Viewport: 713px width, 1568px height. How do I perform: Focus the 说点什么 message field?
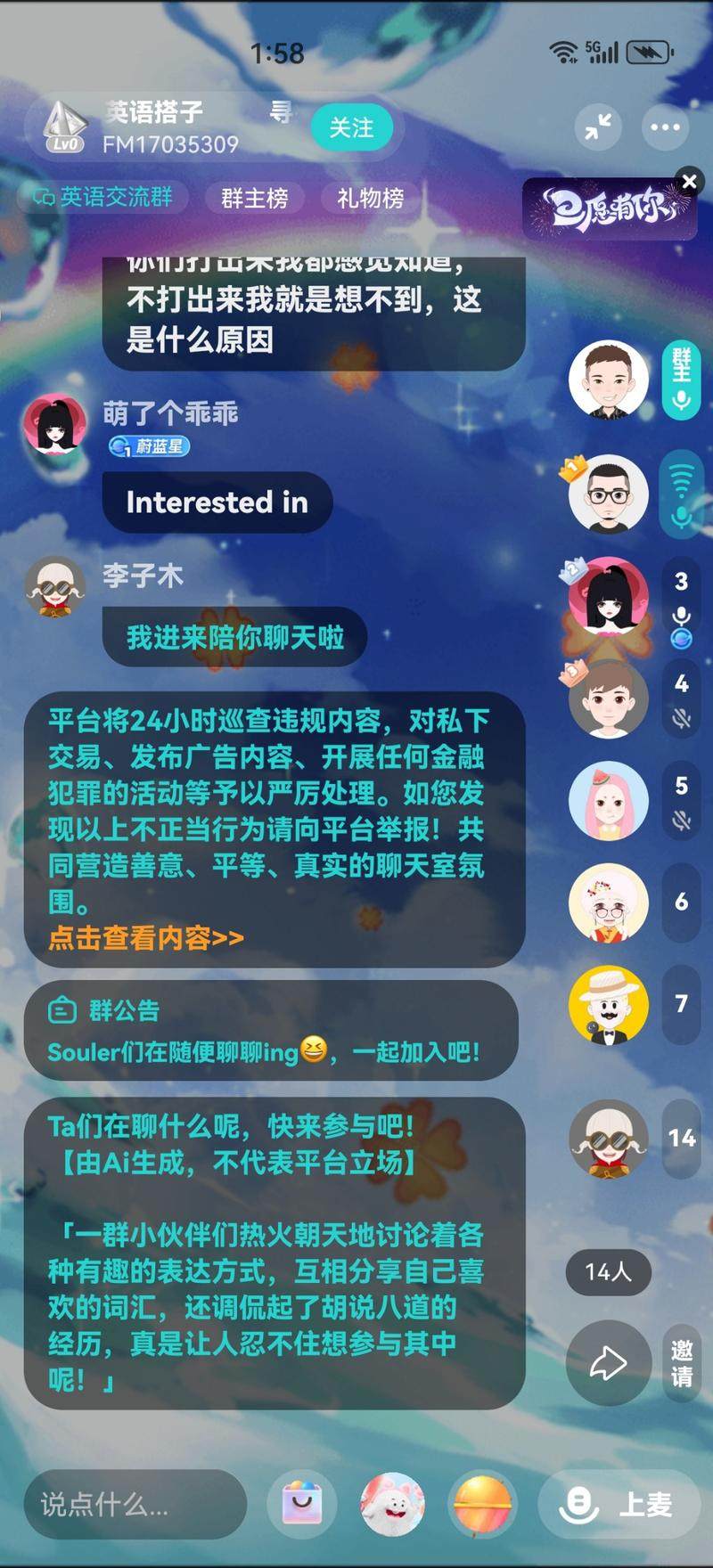(134, 1505)
